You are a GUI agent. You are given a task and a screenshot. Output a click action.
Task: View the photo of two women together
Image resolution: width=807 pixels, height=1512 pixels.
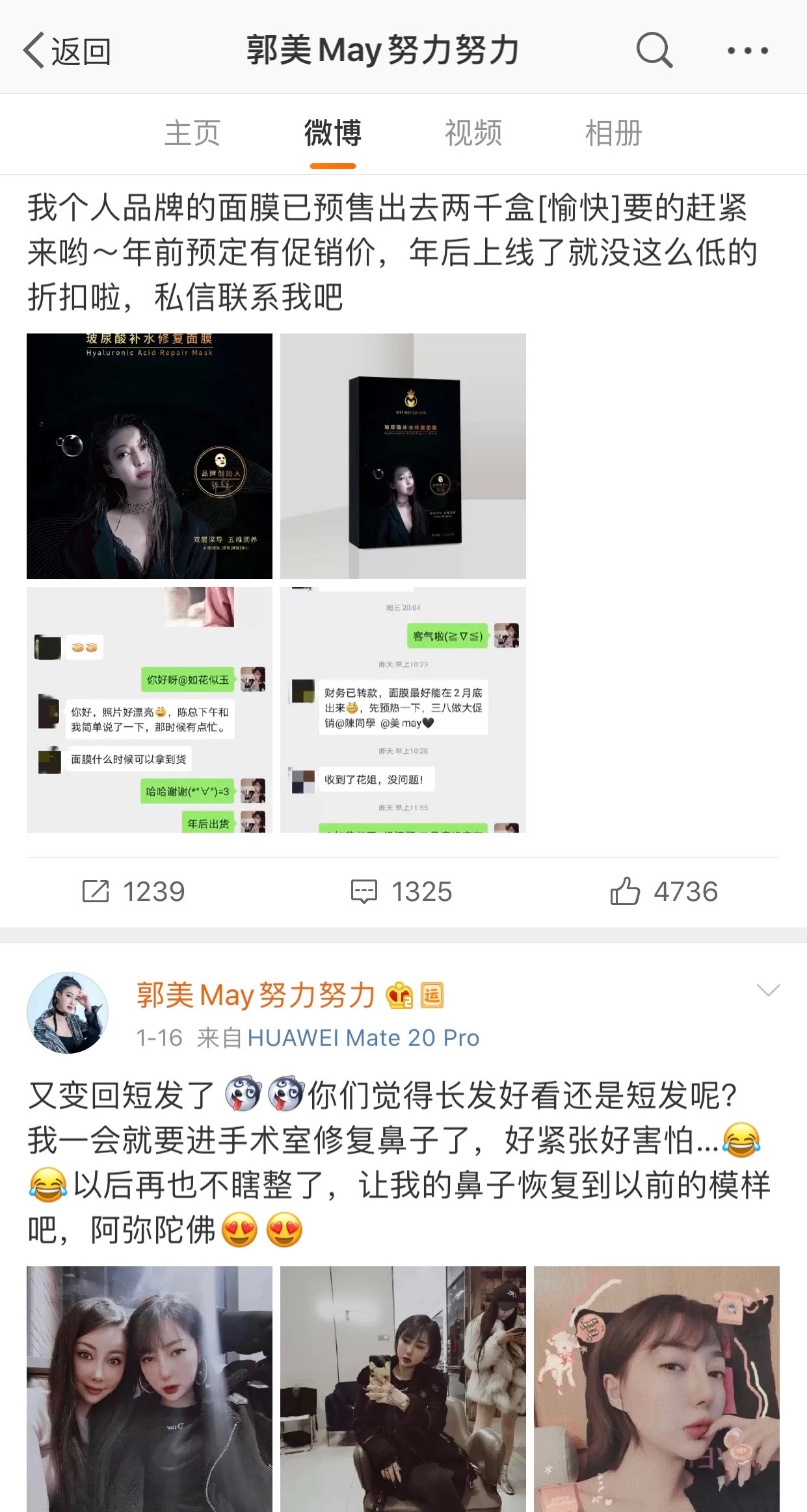(x=150, y=1388)
